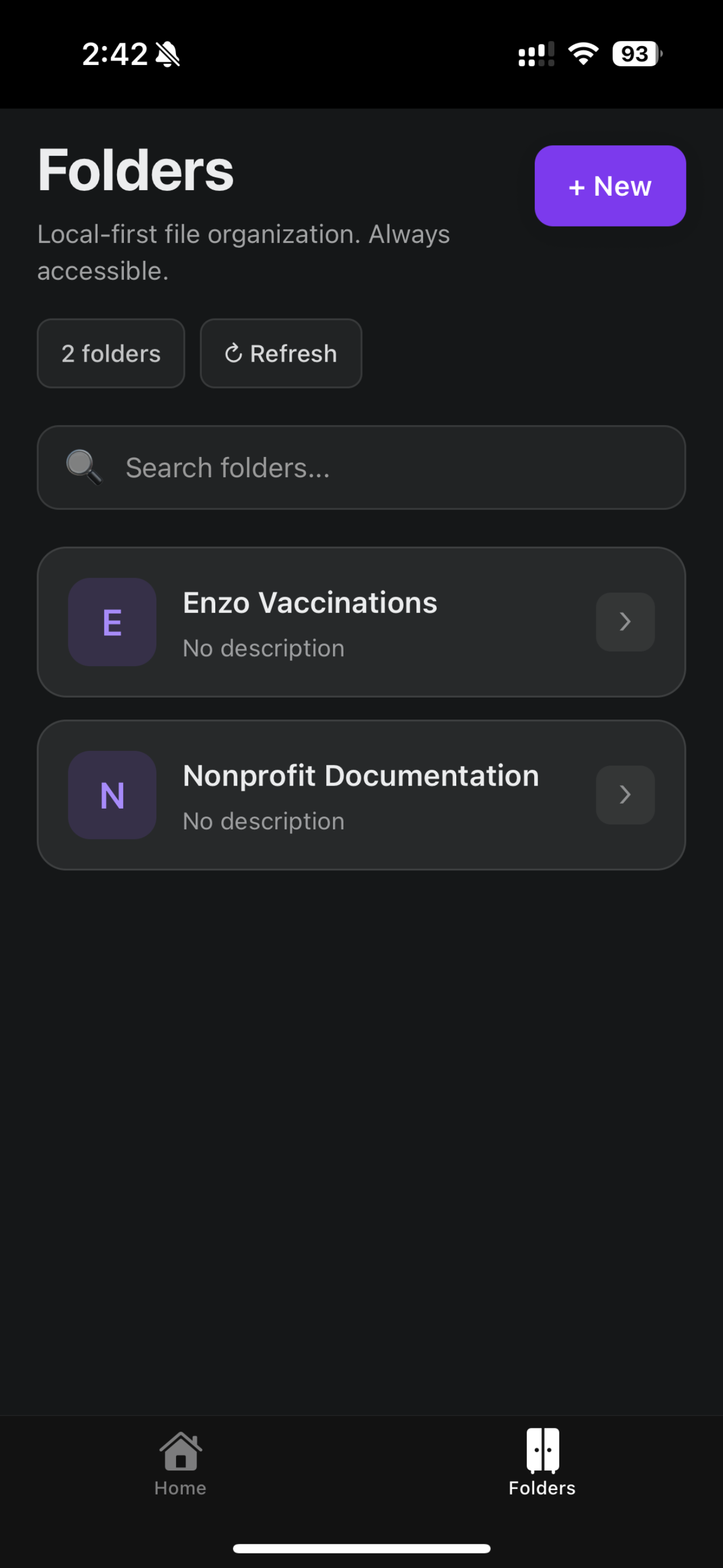Create a folder with the New button
This screenshot has height=1568, width=723.
[609, 187]
